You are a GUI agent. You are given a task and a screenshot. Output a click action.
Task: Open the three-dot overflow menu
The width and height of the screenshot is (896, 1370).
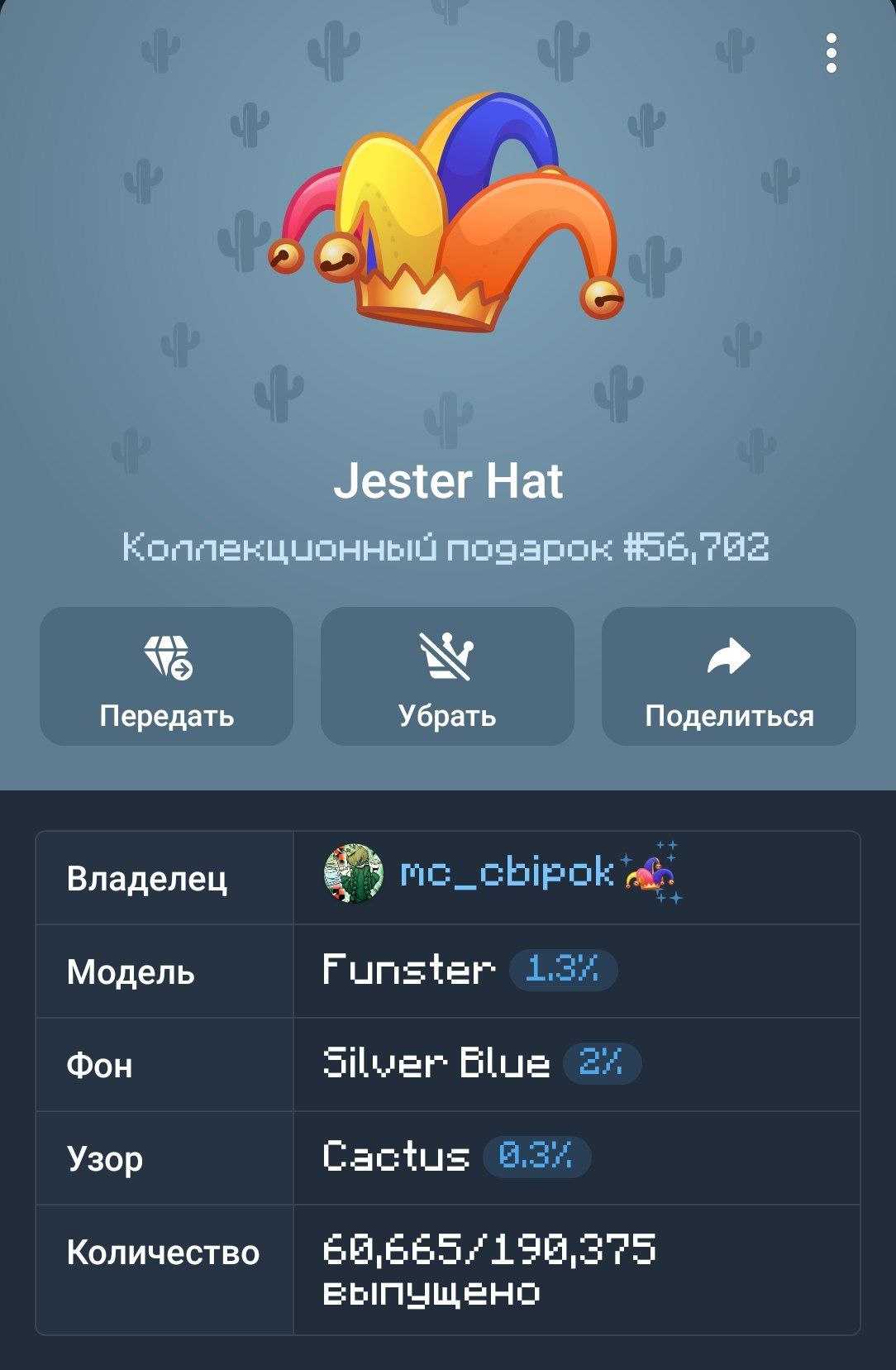(831, 54)
